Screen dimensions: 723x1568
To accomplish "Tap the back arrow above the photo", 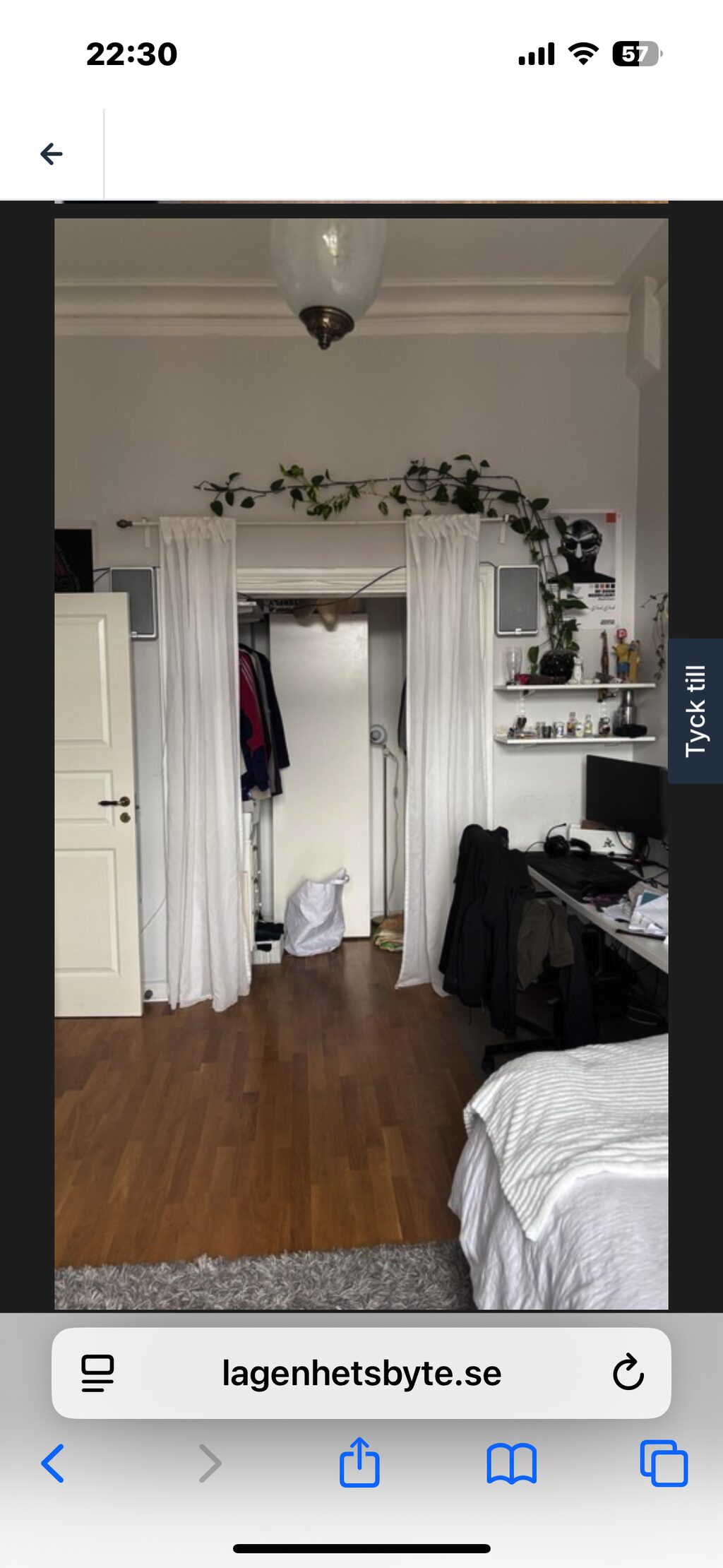I will pos(52,154).
